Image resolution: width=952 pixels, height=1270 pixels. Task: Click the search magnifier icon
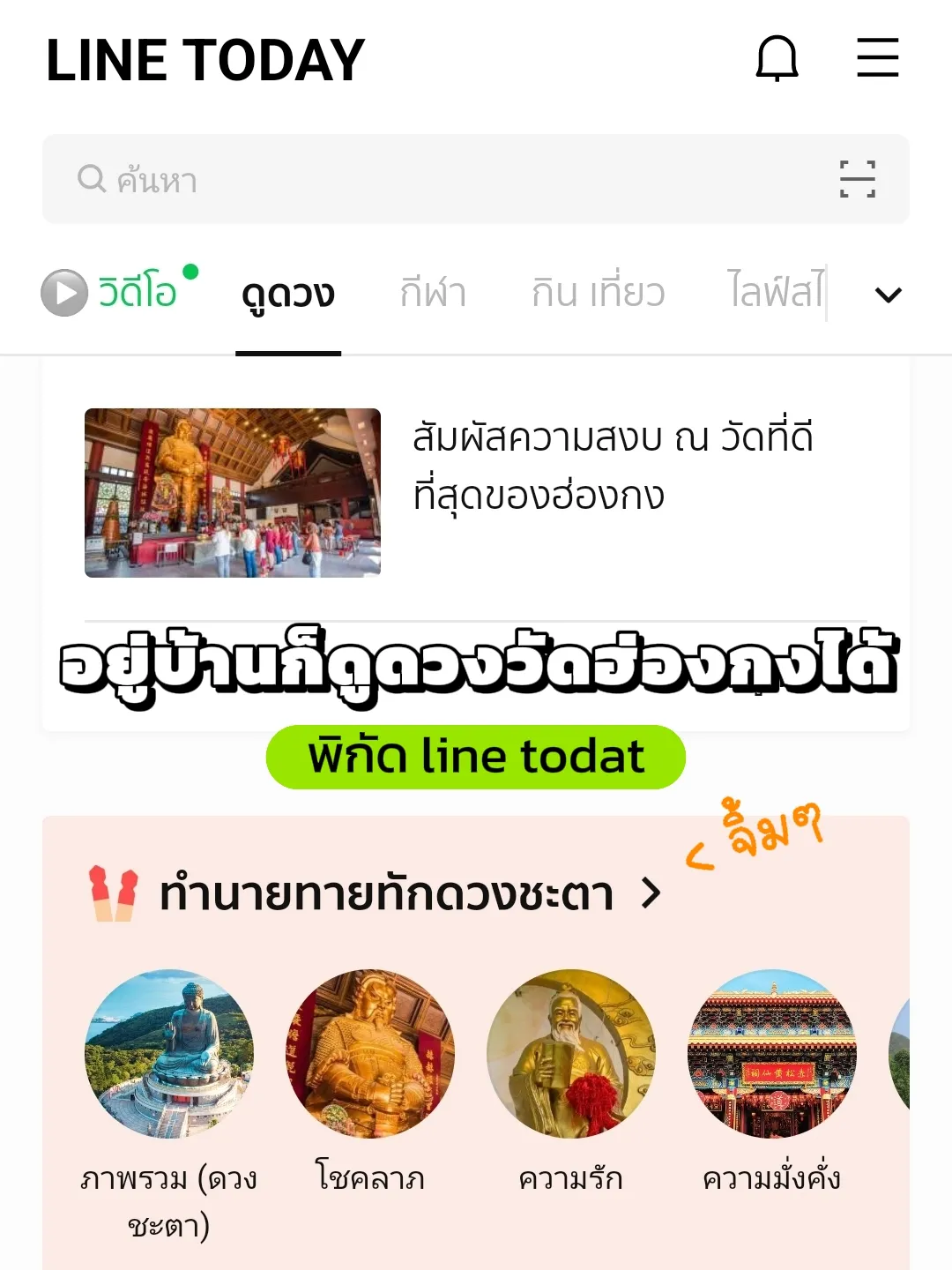91,178
